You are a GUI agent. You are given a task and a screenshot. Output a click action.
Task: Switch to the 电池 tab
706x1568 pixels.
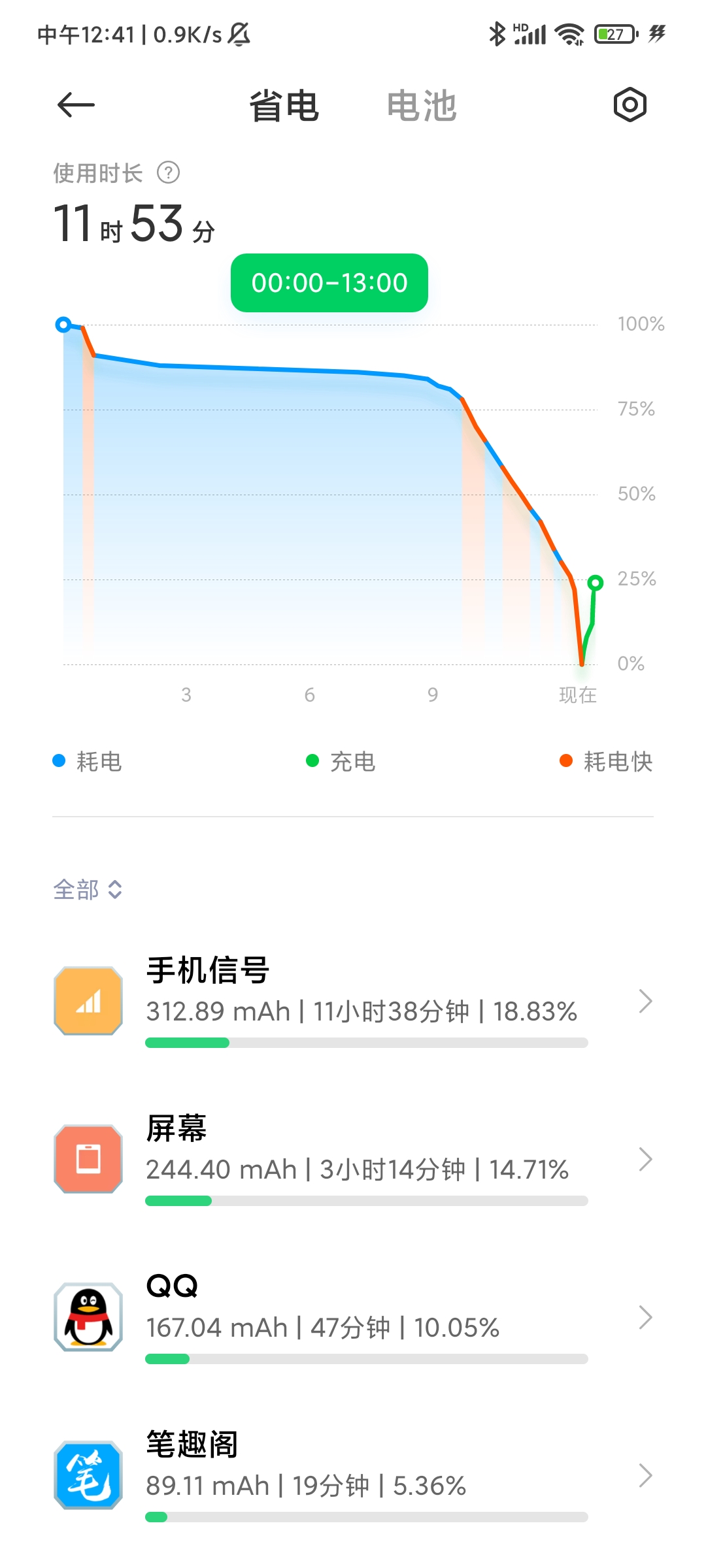(x=421, y=106)
